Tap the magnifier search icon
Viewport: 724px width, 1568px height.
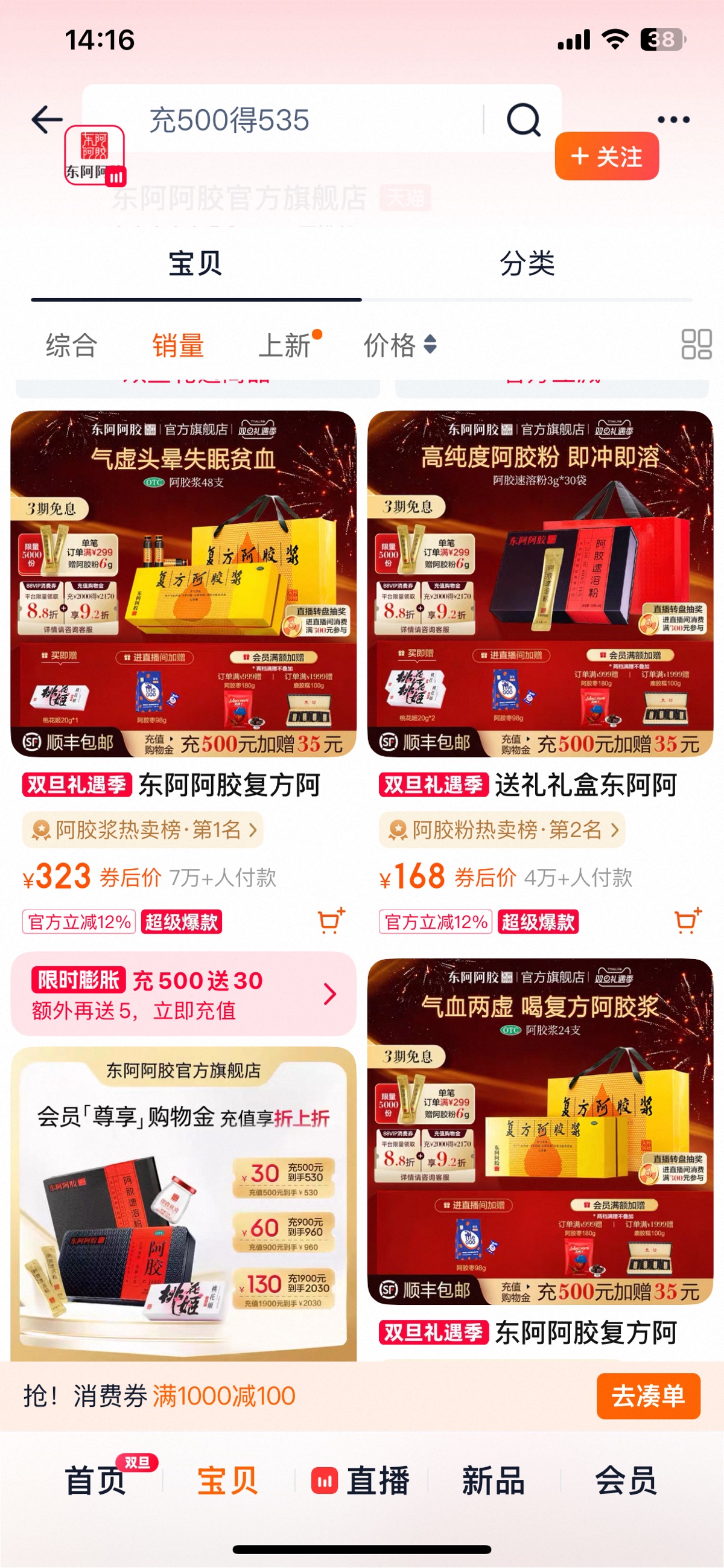coord(523,120)
